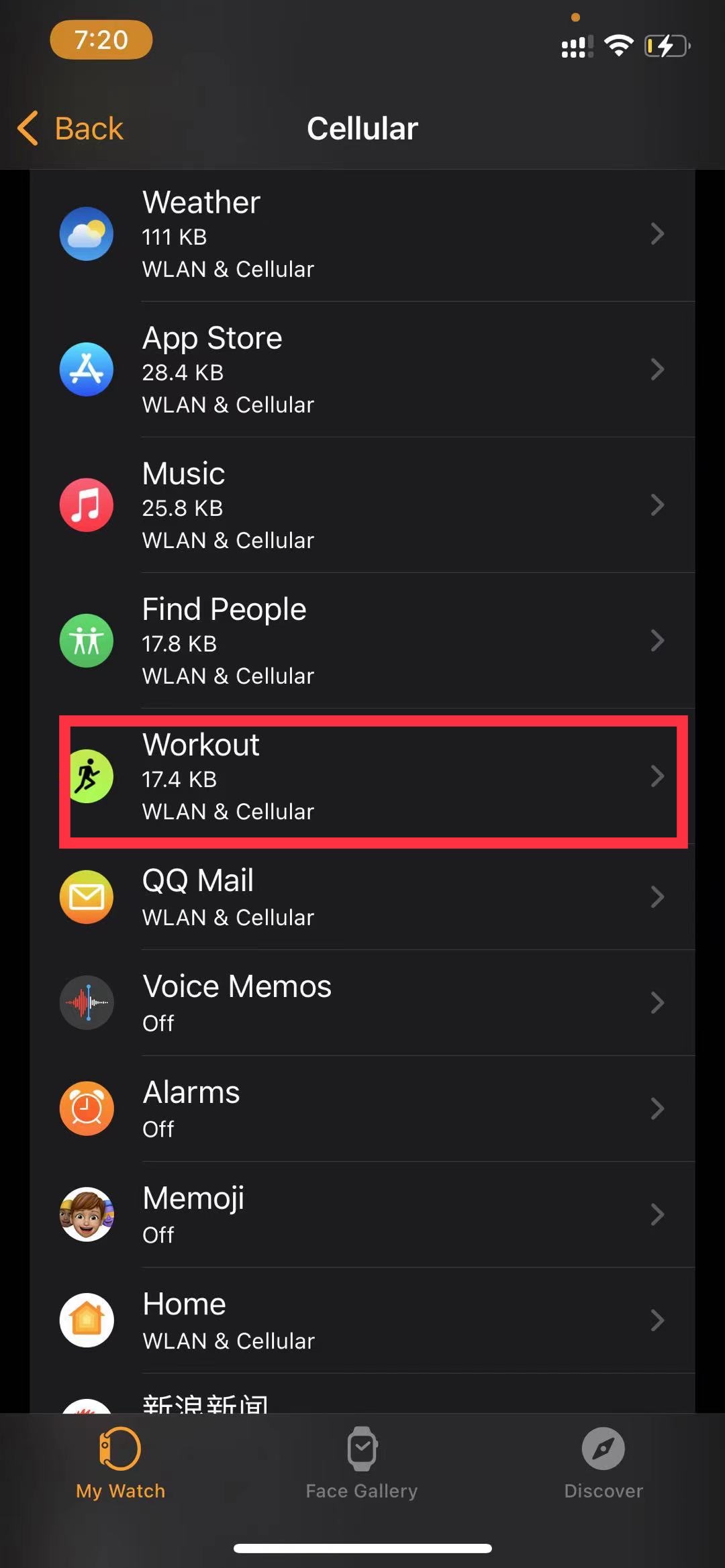Switch to the Discover tab

point(603,1464)
